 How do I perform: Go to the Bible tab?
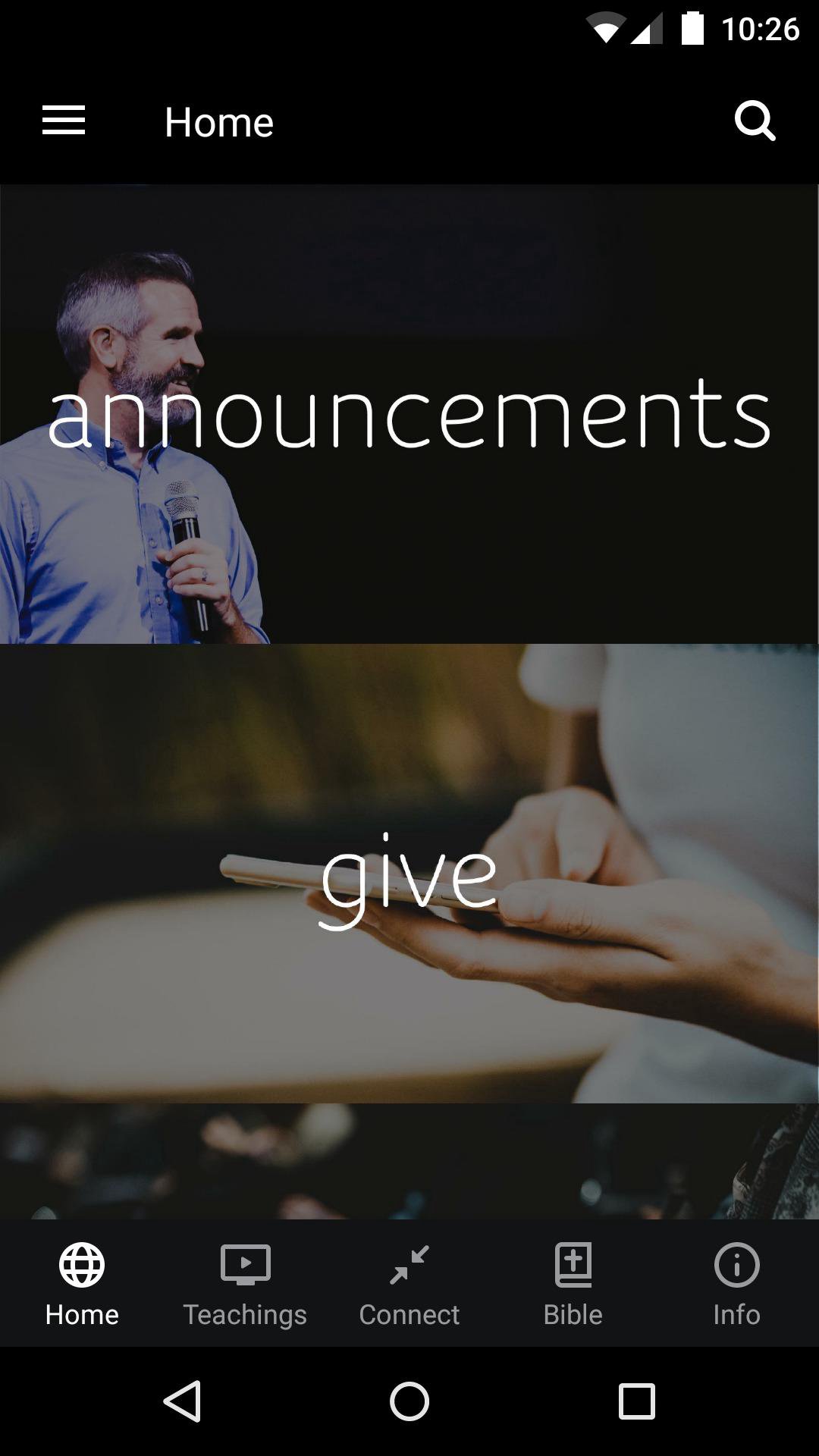point(573,1283)
